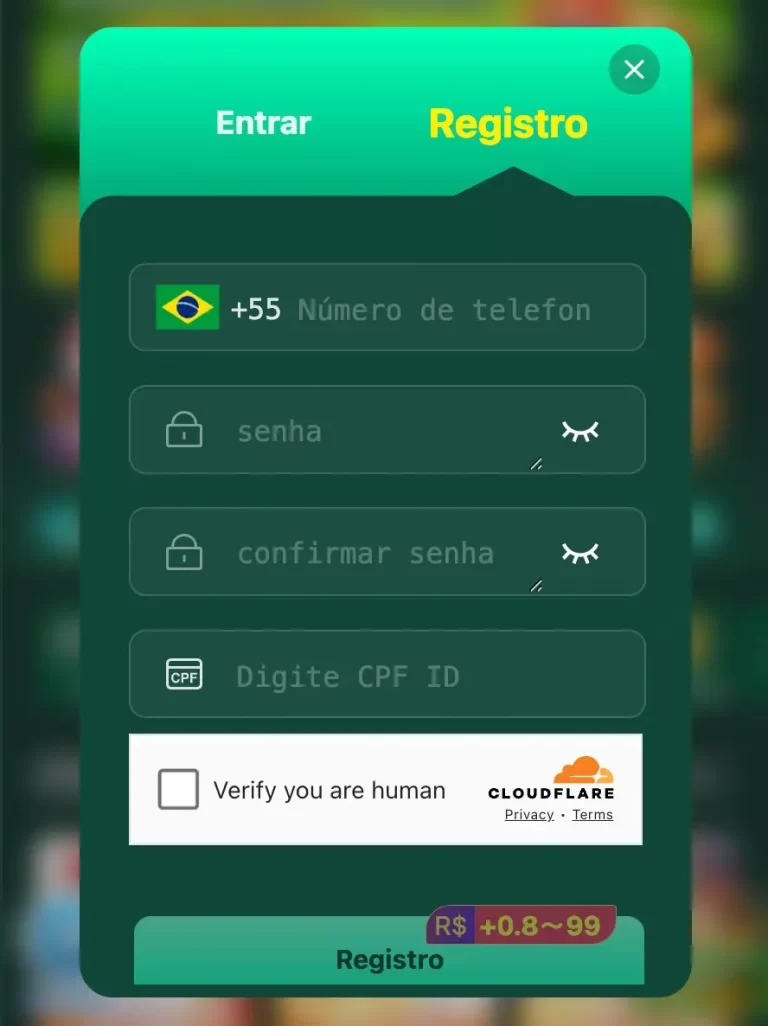
Task: Reveal the confirmar senha text
Action: point(580,553)
